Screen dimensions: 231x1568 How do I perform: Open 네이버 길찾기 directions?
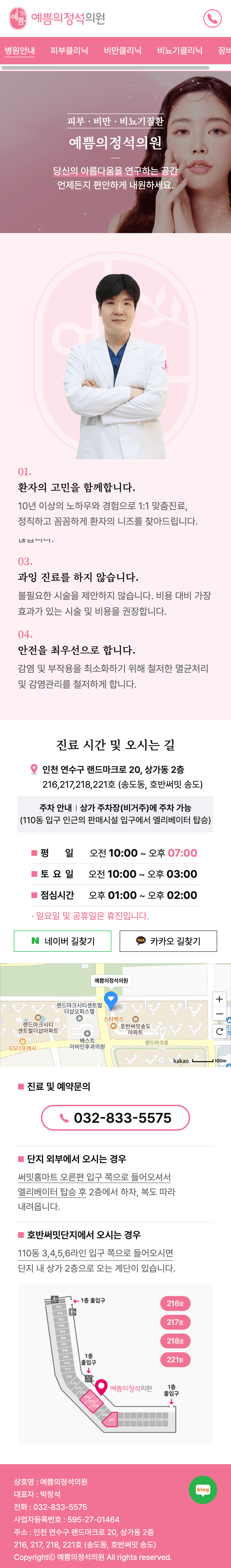(x=63, y=941)
